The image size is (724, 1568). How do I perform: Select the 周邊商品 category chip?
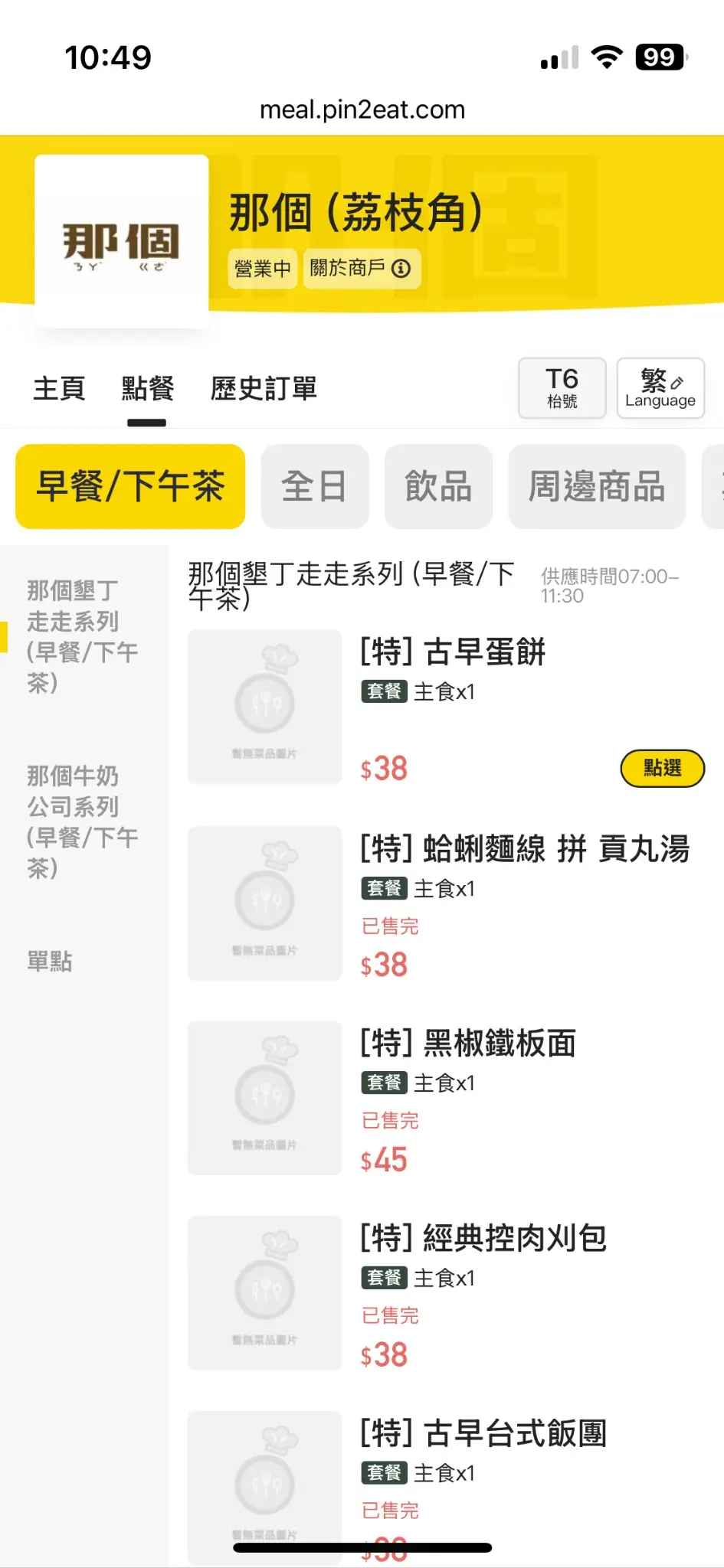(596, 487)
